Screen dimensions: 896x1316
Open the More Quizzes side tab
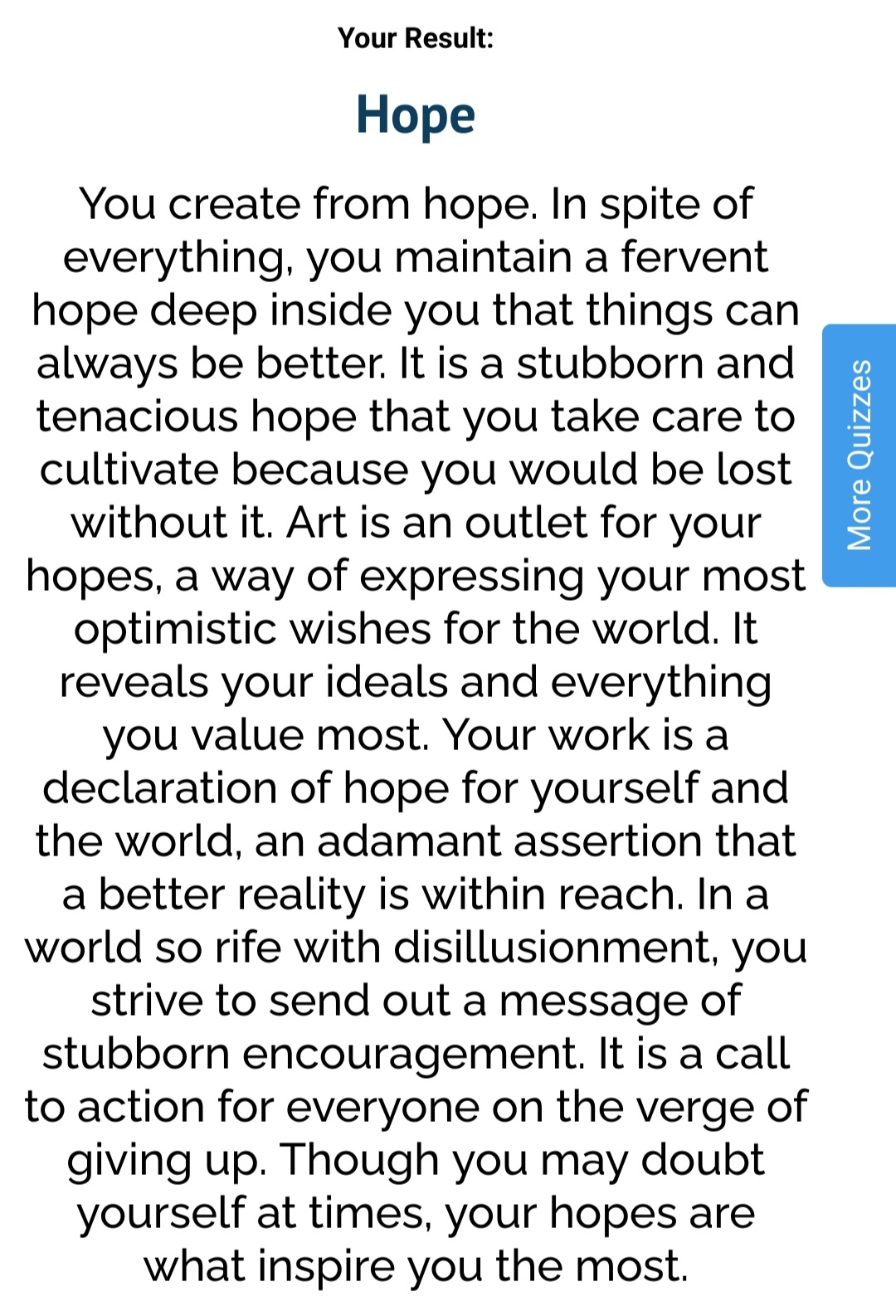[x=859, y=455]
